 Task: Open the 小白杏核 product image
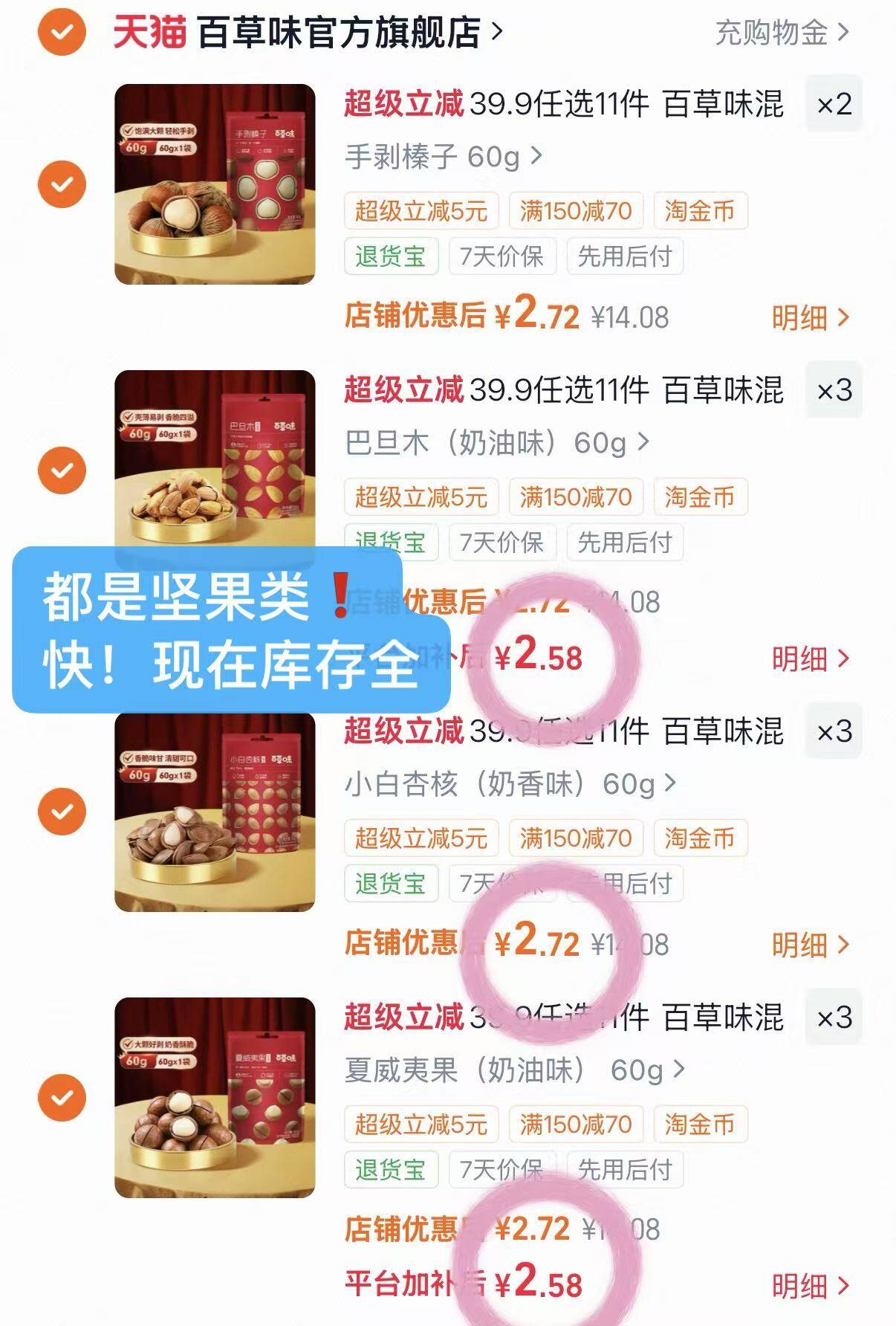[215, 811]
